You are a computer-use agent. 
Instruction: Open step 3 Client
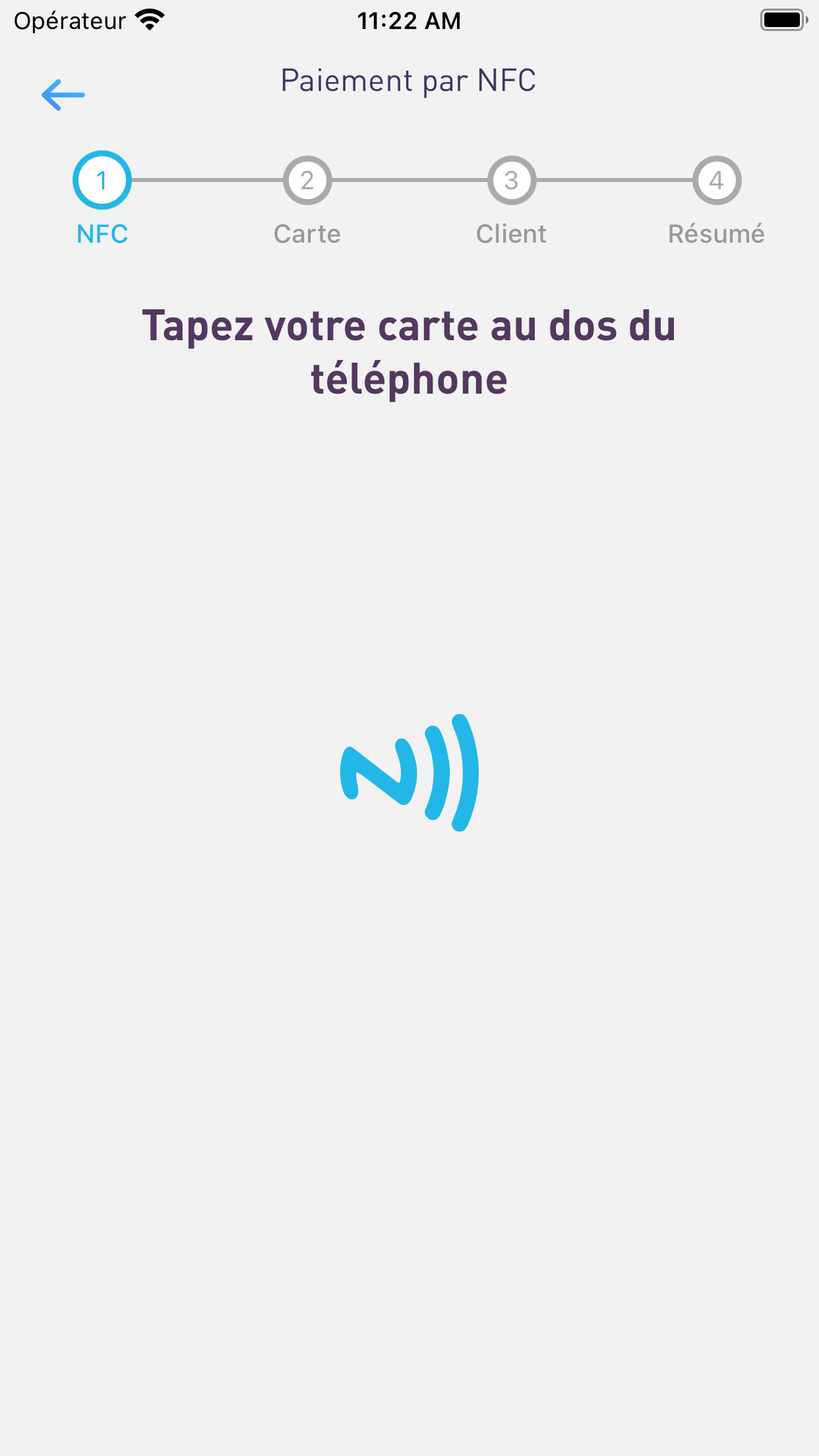pyautogui.click(x=512, y=181)
